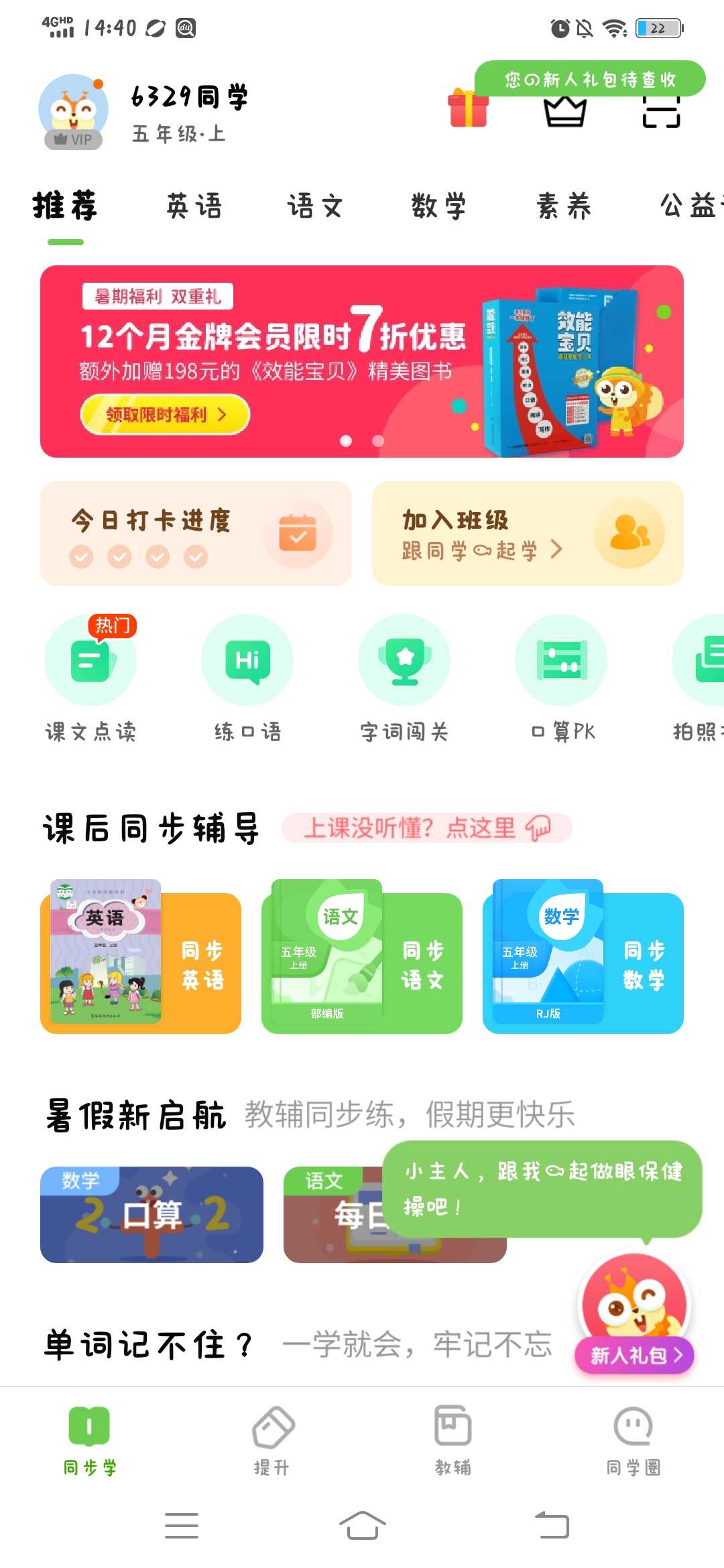Open 课文点读 feature
The width and height of the screenshot is (724, 1568).
(90, 678)
